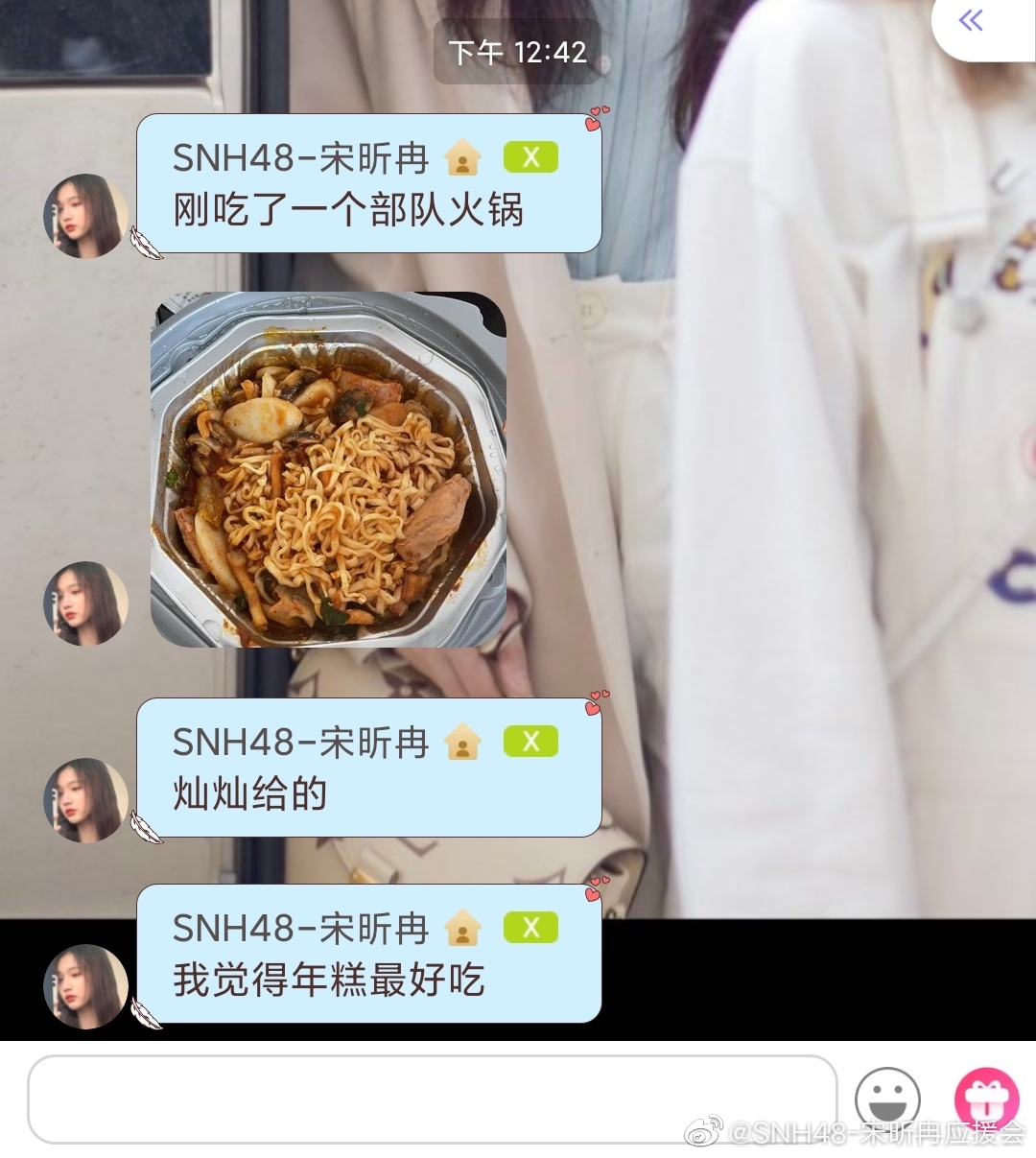Tap the message input field
Viewport: 1036px width, 1158px height.
[432, 1099]
